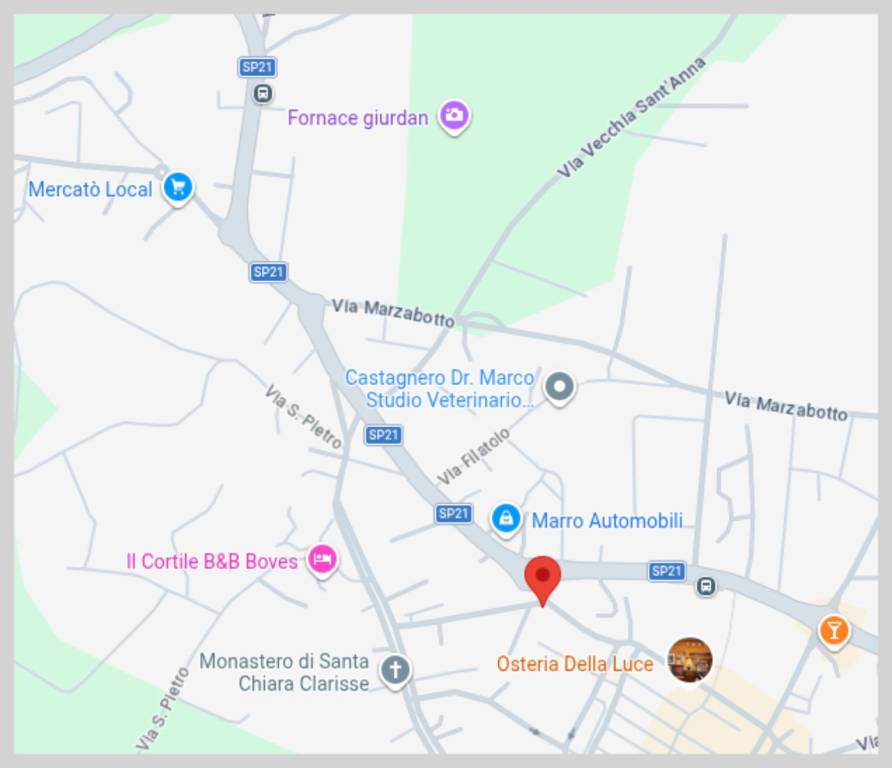Open Il Cortile B&B Boves marker
The width and height of the screenshot is (892, 768).
pyautogui.click(x=321, y=559)
